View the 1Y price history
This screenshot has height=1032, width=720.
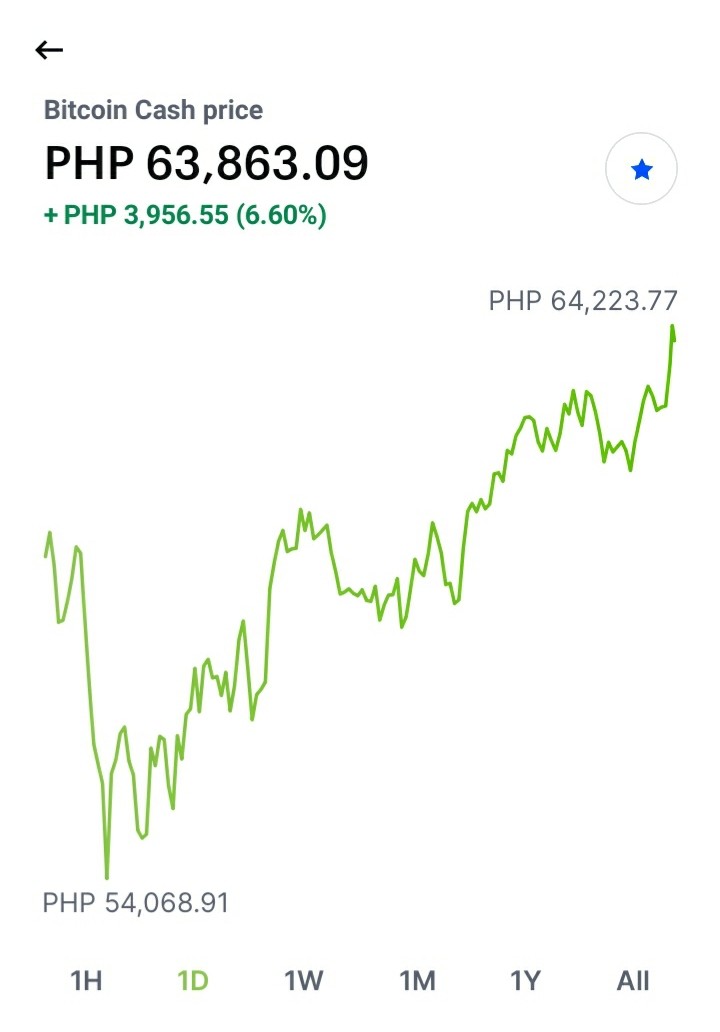(x=525, y=981)
